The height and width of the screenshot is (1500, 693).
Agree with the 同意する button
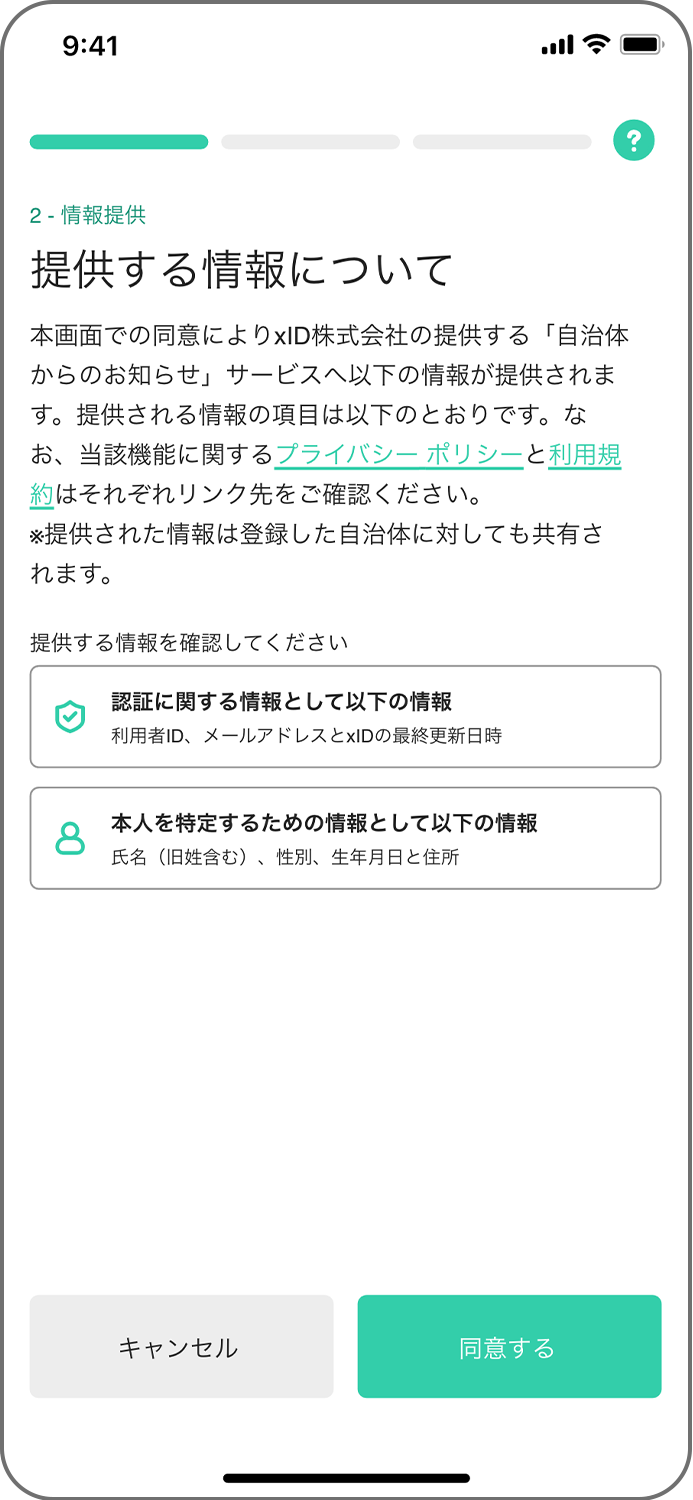pyautogui.click(x=509, y=1346)
